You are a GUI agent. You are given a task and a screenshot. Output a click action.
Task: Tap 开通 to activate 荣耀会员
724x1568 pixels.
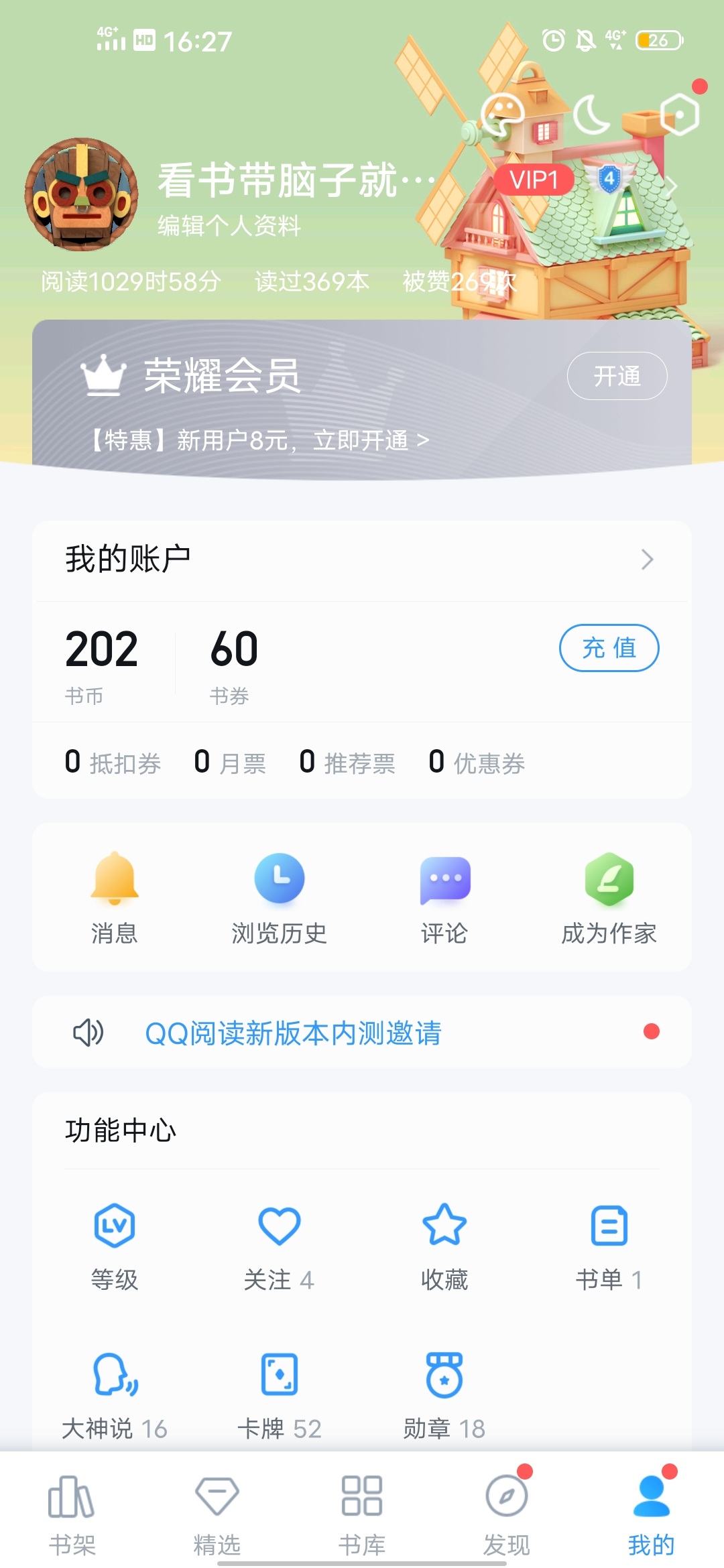click(x=617, y=376)
